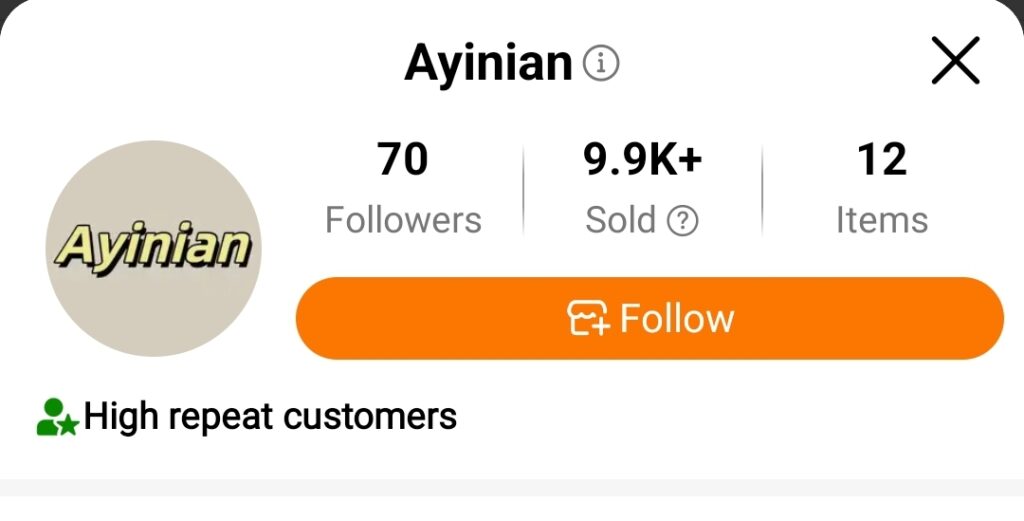Follow the Ayinian store
Viewport: 1024px width, 521px height.
(x=649, y=319)
